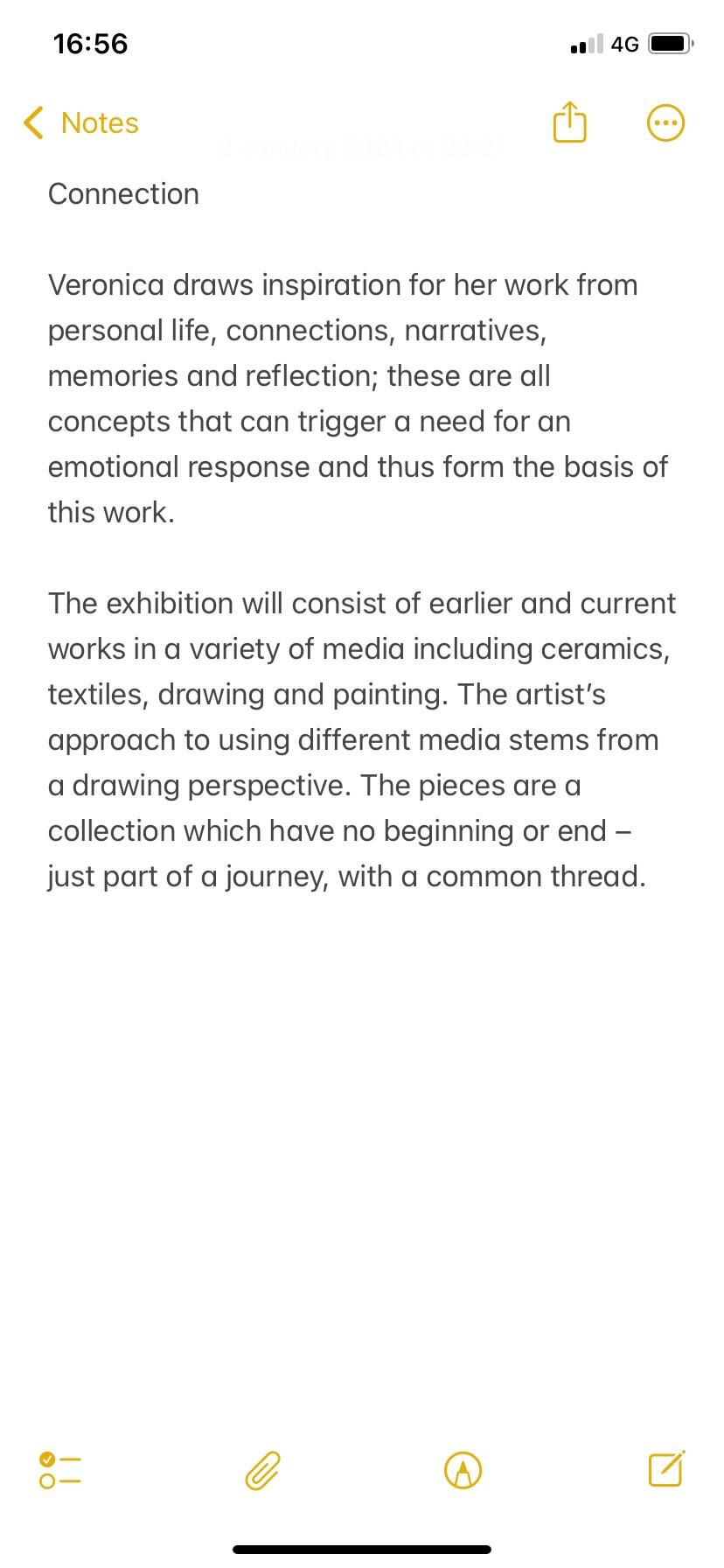Share this note

[x=569, y=122]
